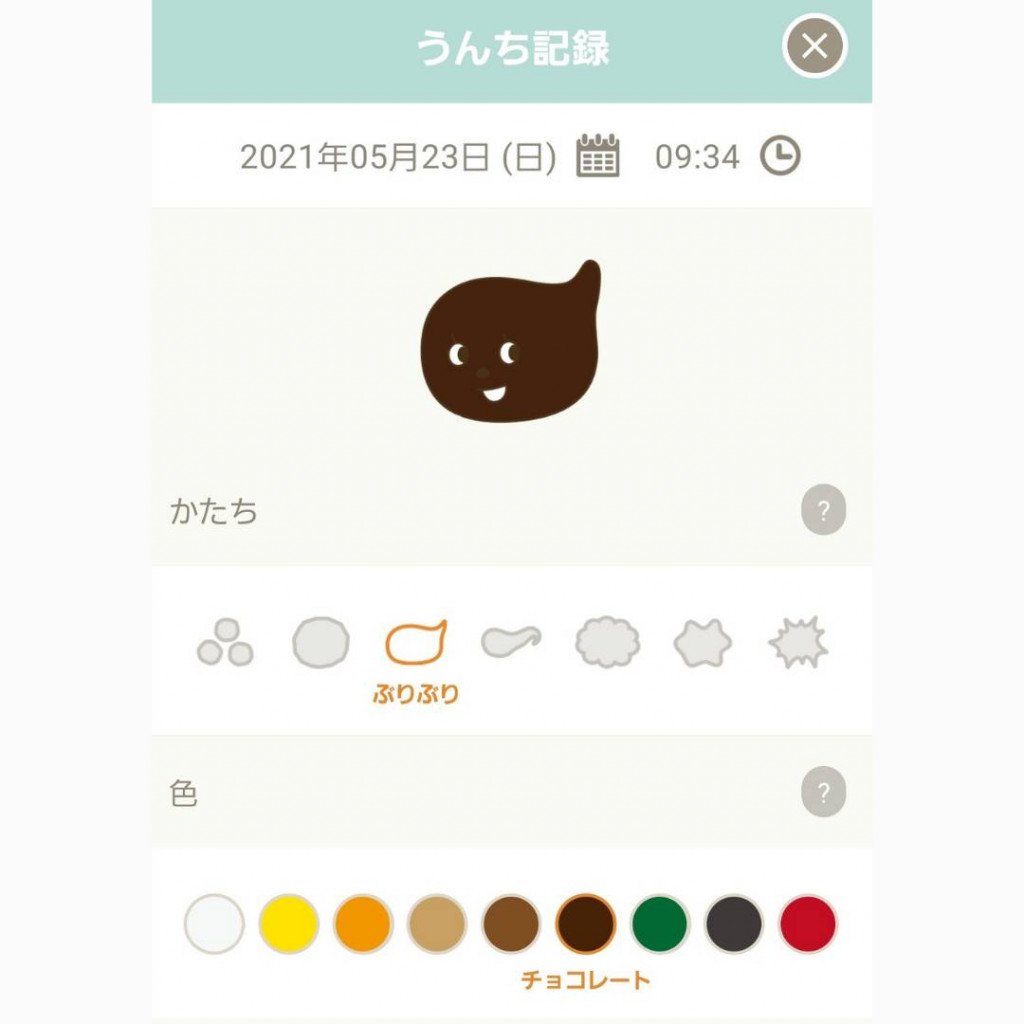Choose the white color swatch
The height and width of the screenshot is (1024, 1024).
click(x=214, y=924)
